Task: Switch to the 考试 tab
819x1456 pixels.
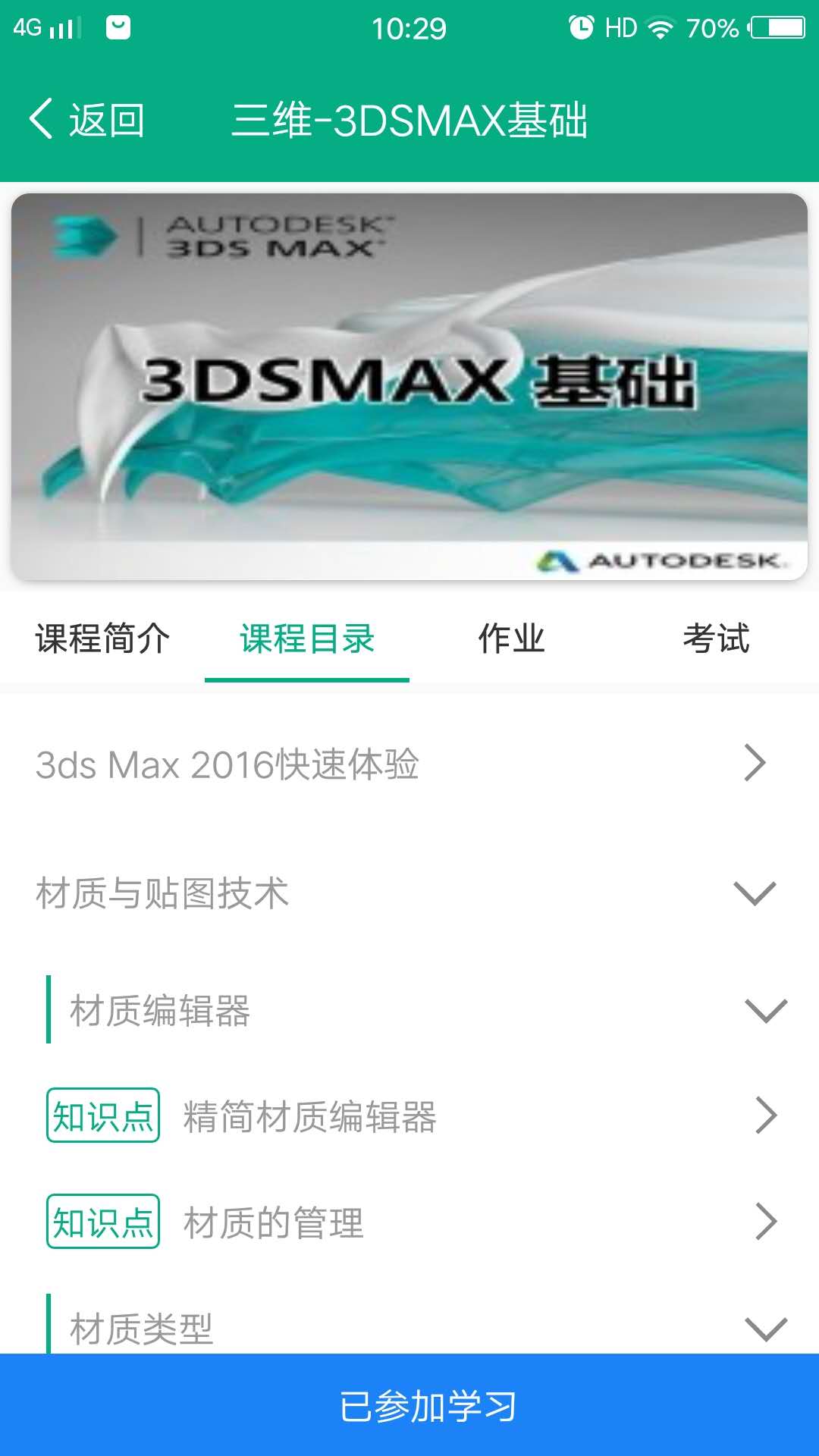Action: 716,639
